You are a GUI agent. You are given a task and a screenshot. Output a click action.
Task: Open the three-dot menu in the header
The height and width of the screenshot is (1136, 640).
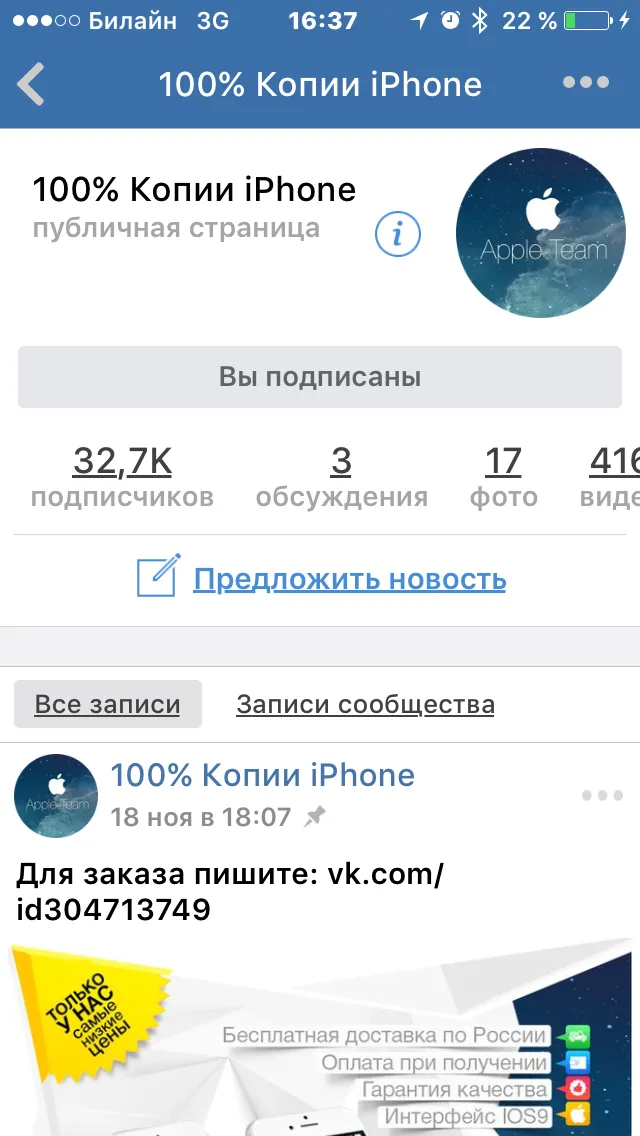[586, 83]
